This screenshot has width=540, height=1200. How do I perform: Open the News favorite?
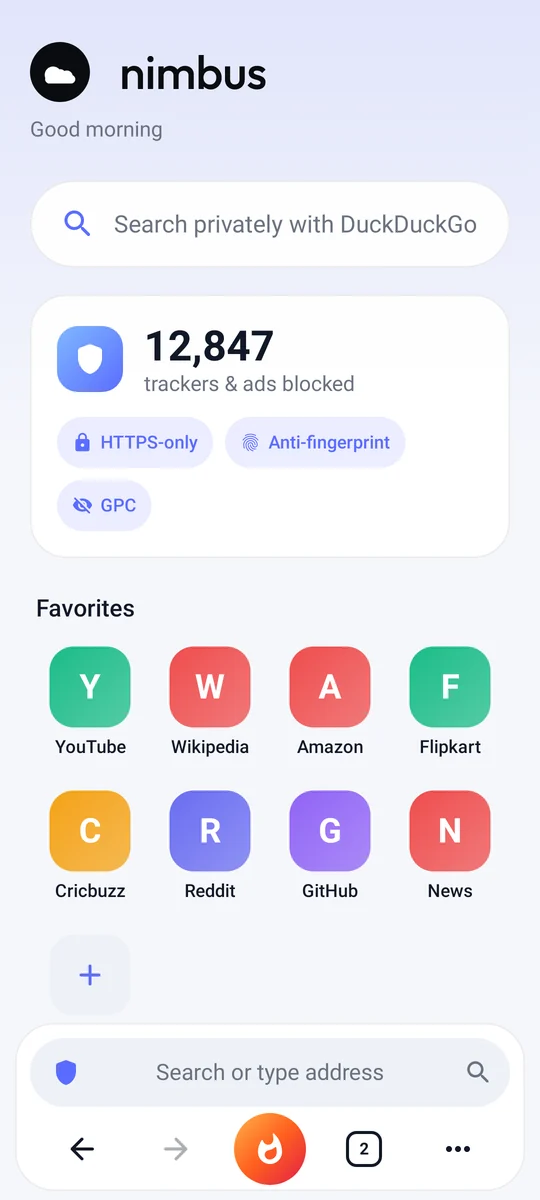coord(450,845)
